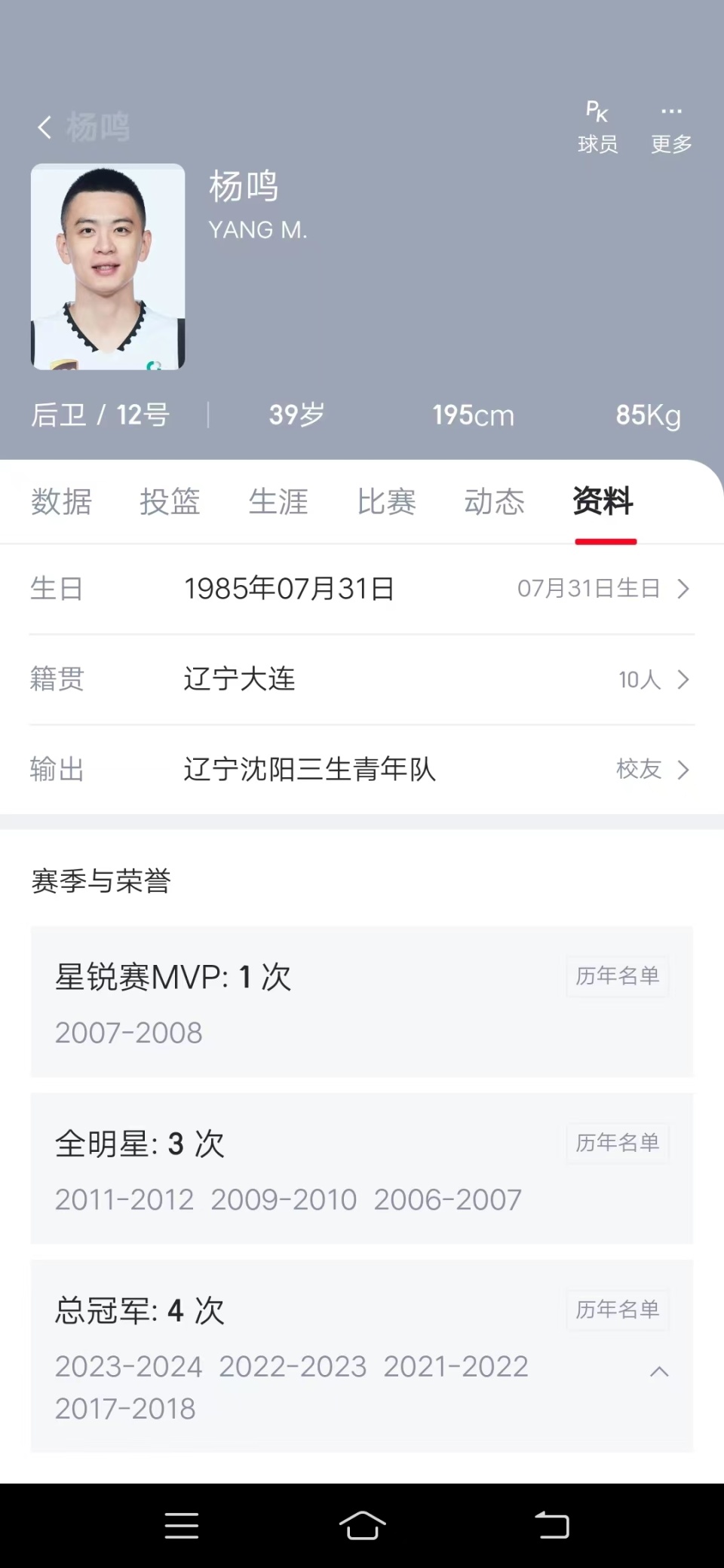The height and width of the screenshot is (1568, 724).
Task: Collapse the championship years list
Action: click(x=661, y=1371)
